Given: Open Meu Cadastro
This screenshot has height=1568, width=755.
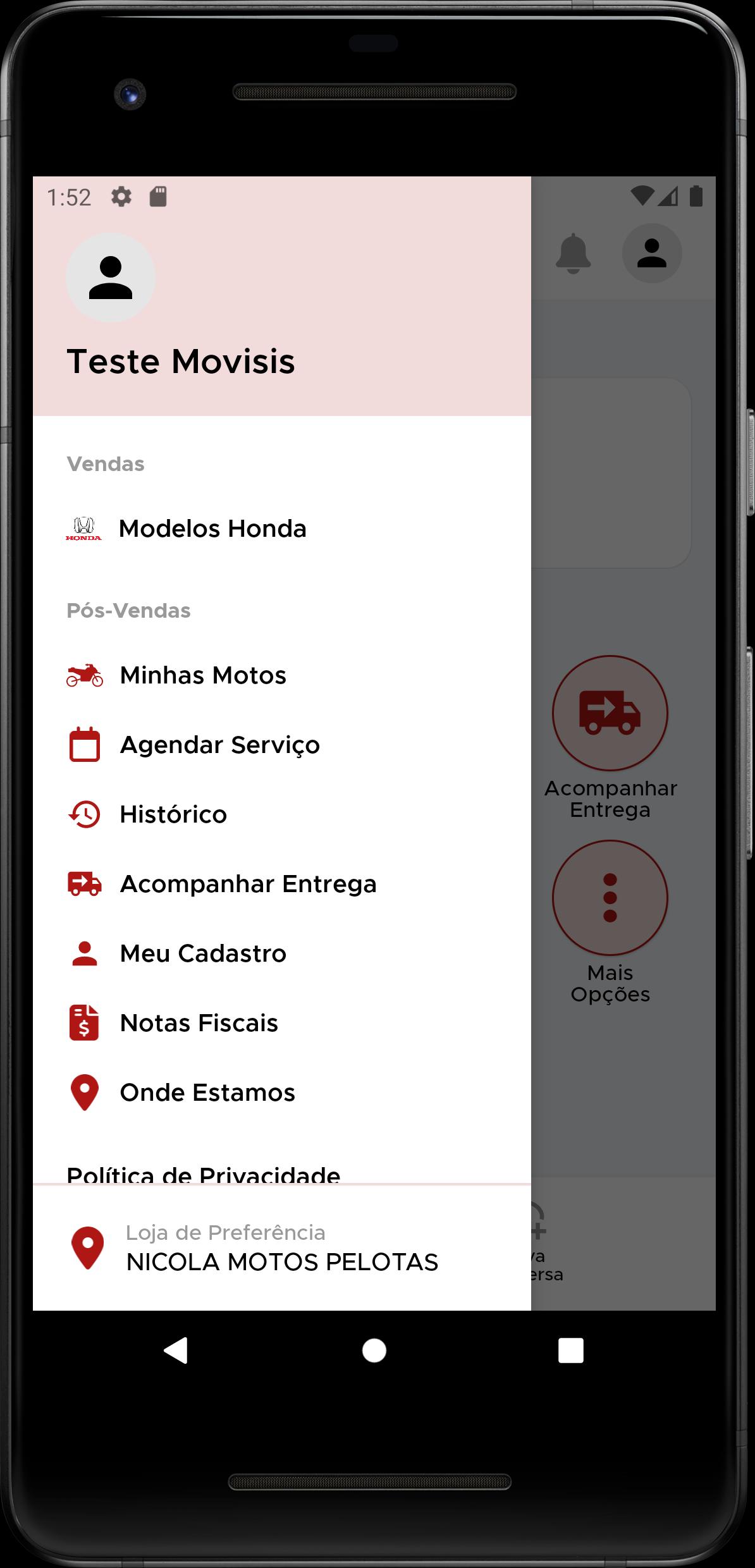Looking at the screenshot, I should (x=282, y=953).
